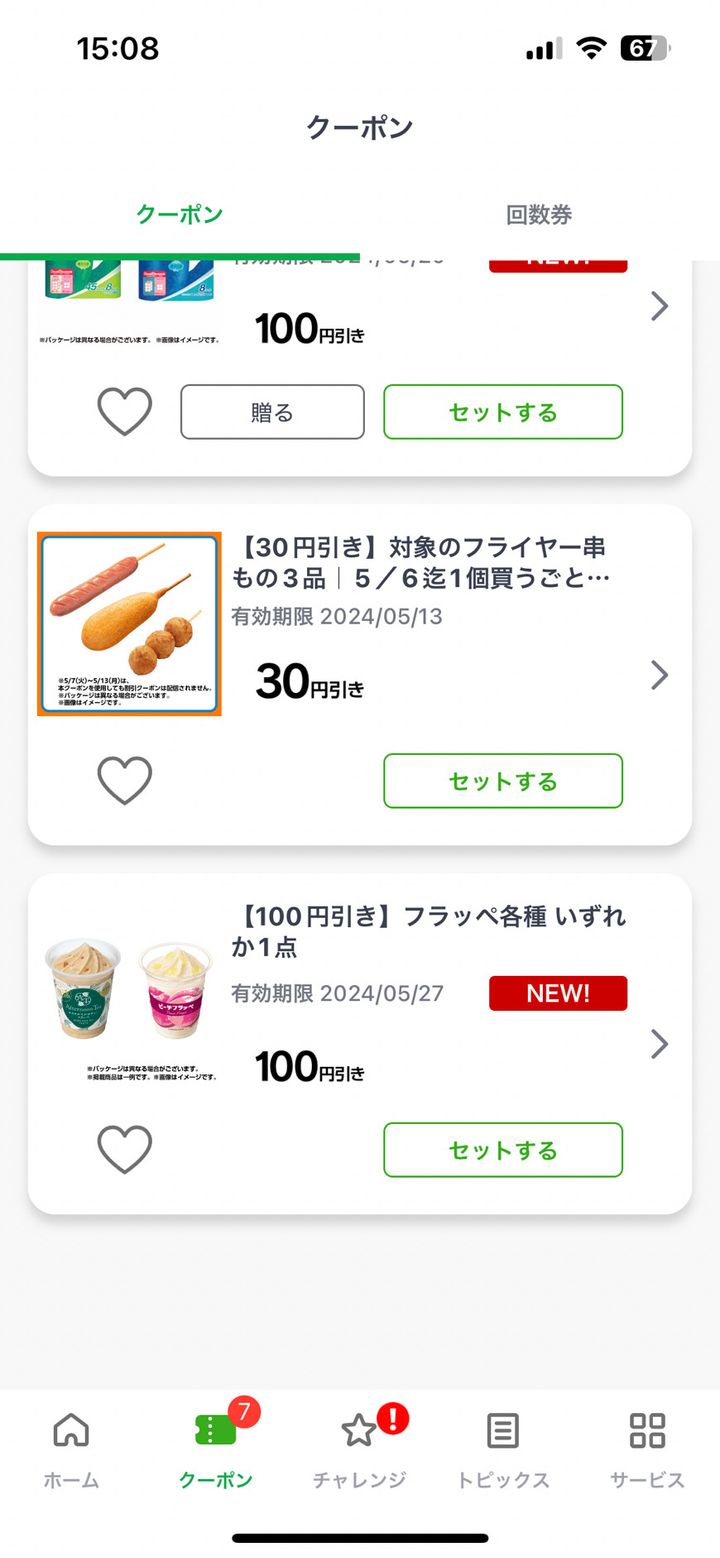Select the クーポン top tab
Image resolution: width=720 pixels, height=1558 pixels.
point(180,215)
